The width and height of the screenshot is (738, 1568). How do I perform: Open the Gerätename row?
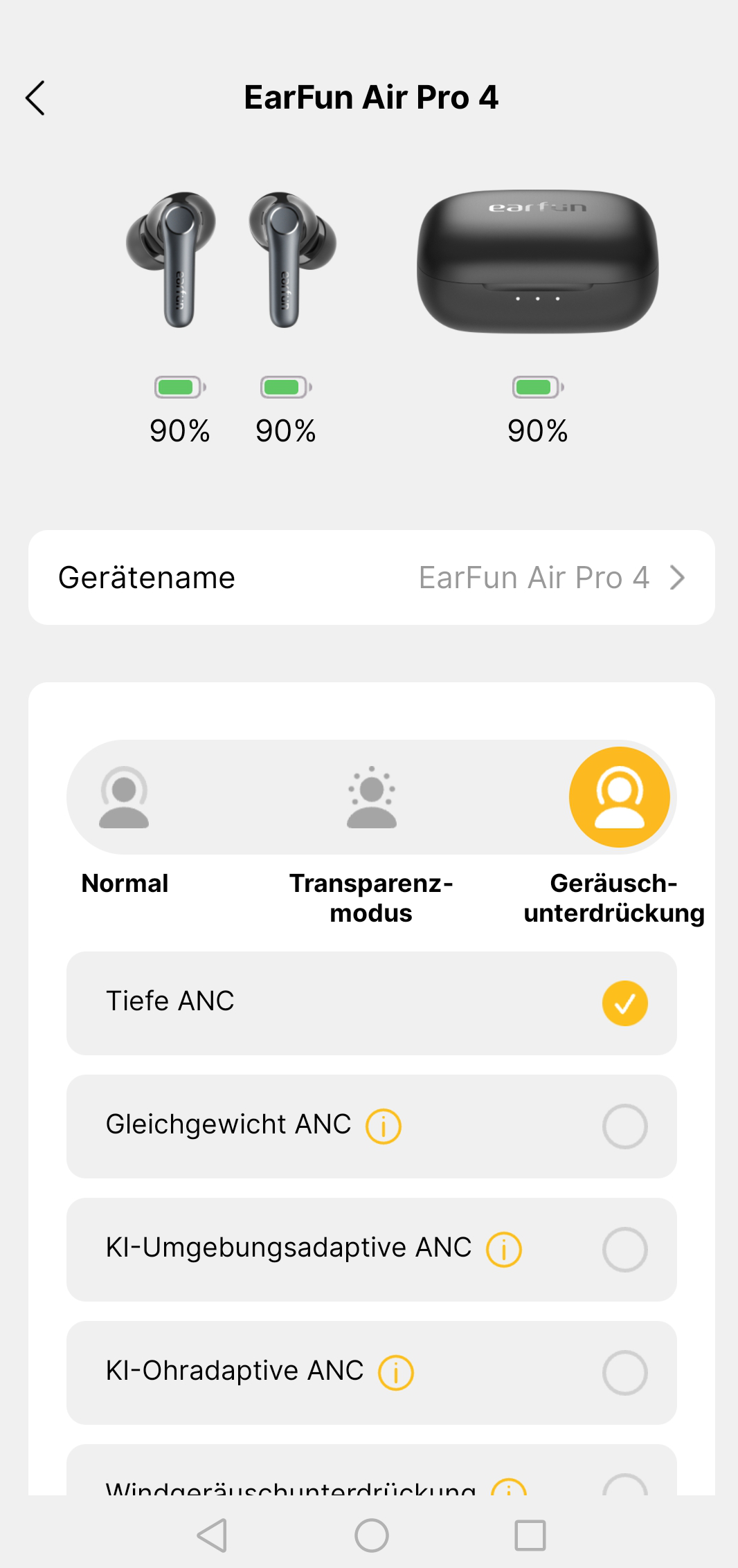click(372, 578)
